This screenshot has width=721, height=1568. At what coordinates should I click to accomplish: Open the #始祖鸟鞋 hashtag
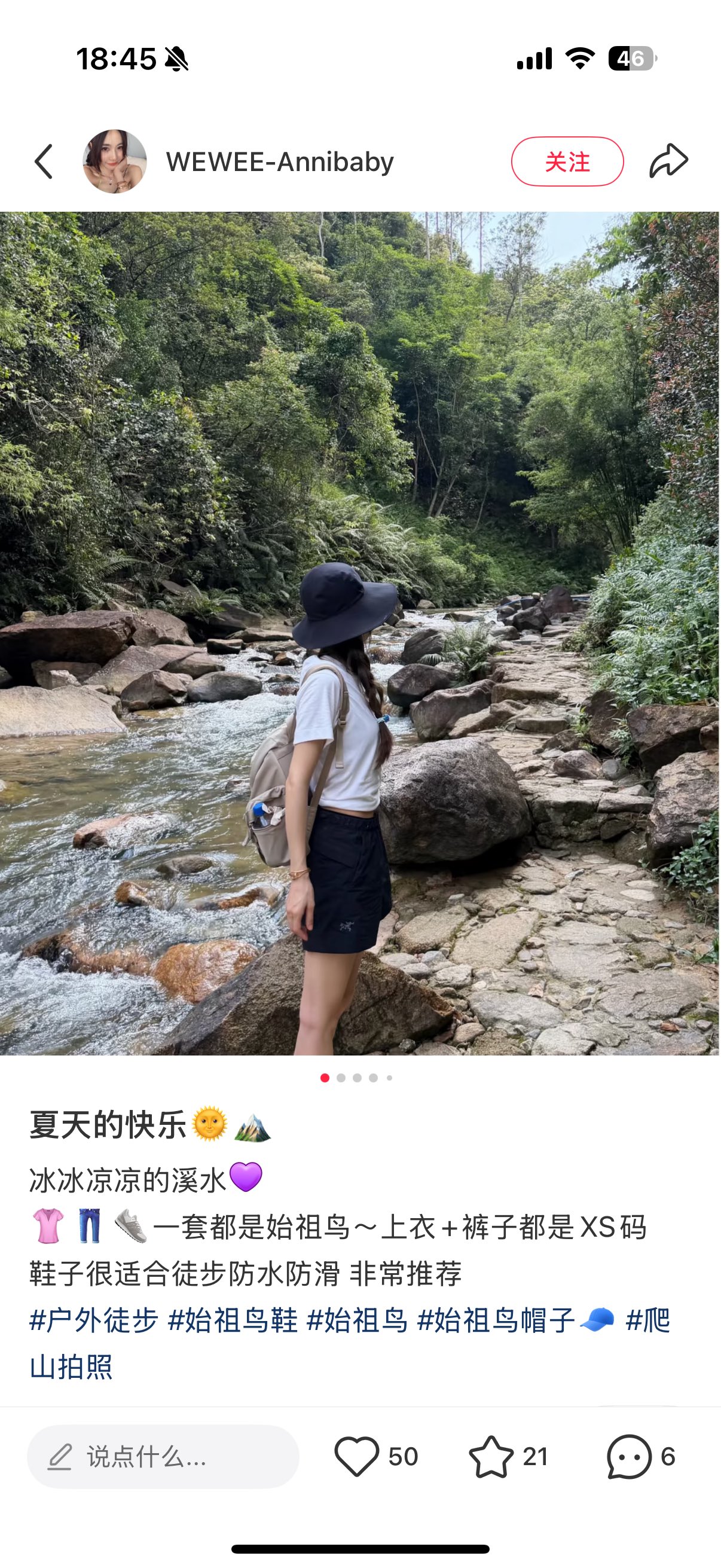click(x=233, y=1320)
